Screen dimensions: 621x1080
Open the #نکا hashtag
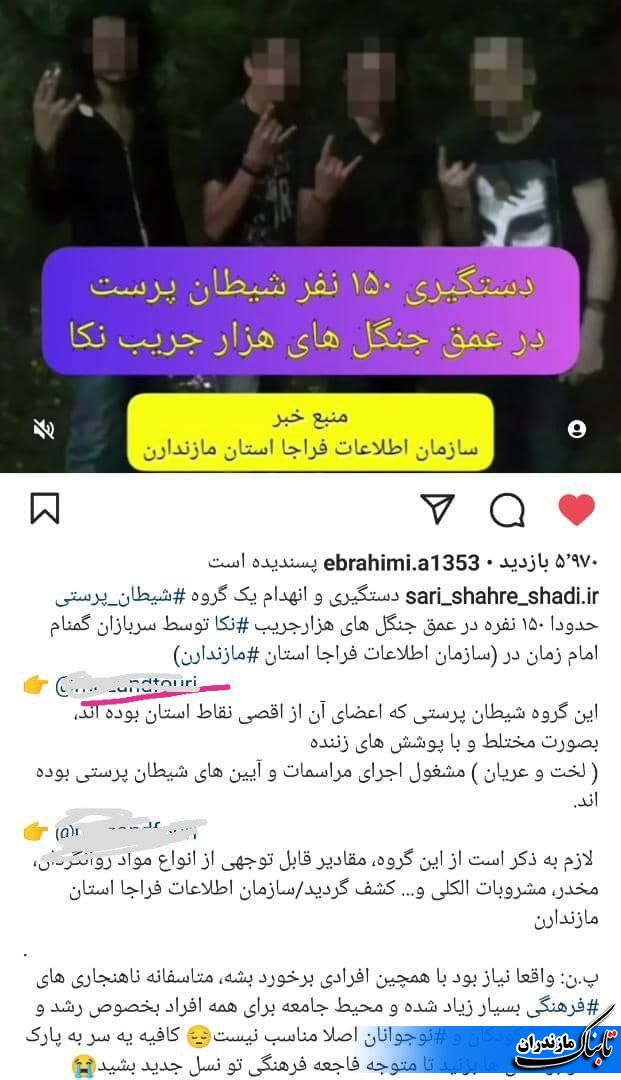tap(223, 627)
